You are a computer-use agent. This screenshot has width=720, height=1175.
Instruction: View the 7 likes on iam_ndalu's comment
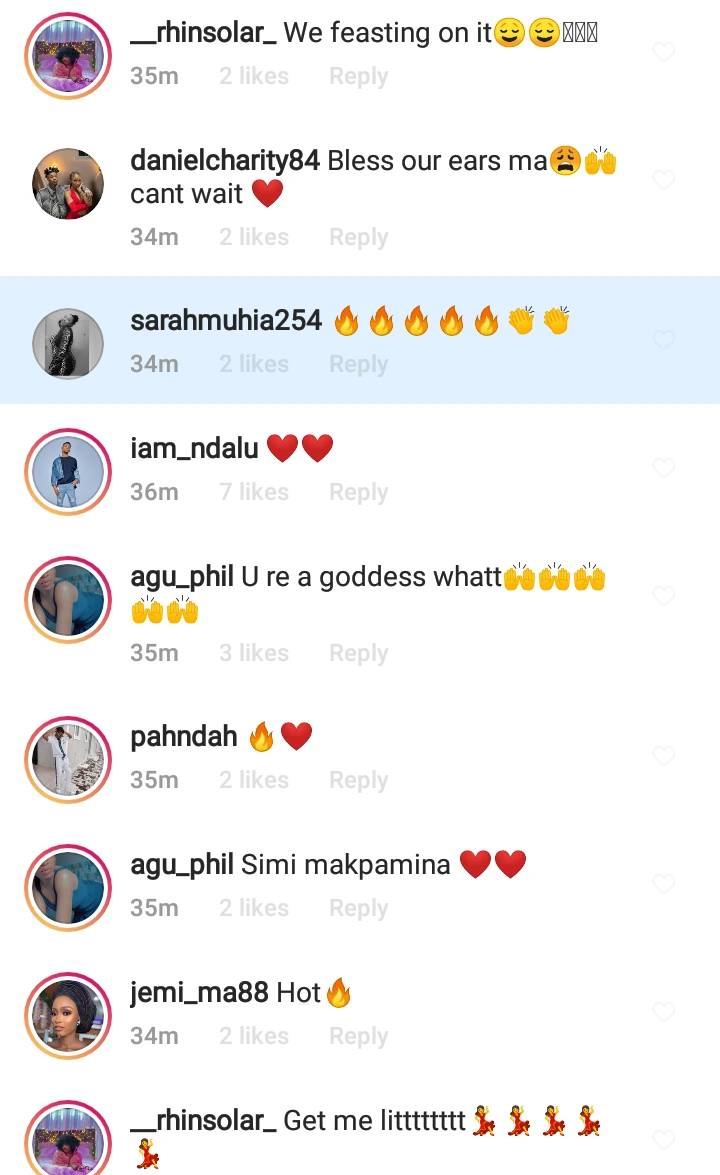[x=254, y=492]
